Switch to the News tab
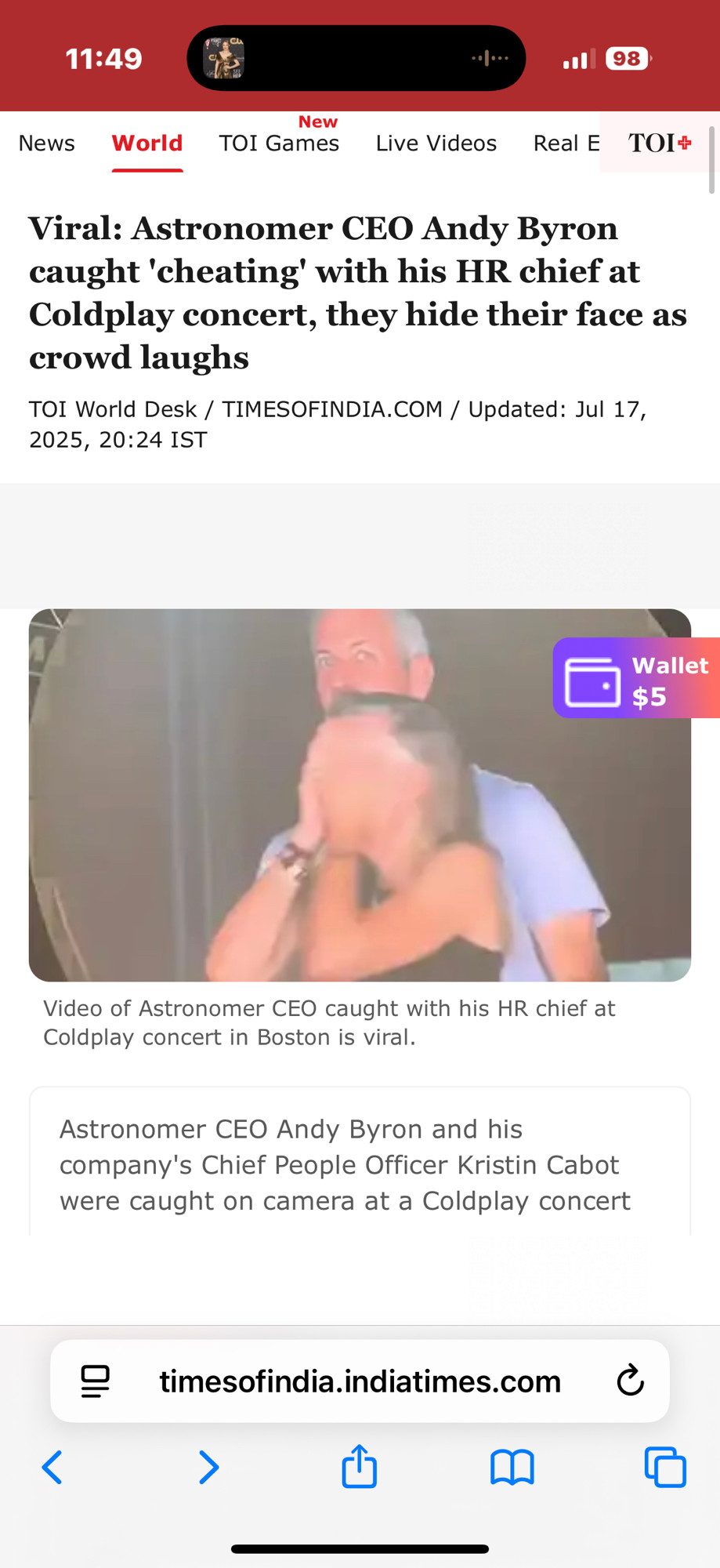Screen dimensions: 720x1568 [x=47, y=143]
